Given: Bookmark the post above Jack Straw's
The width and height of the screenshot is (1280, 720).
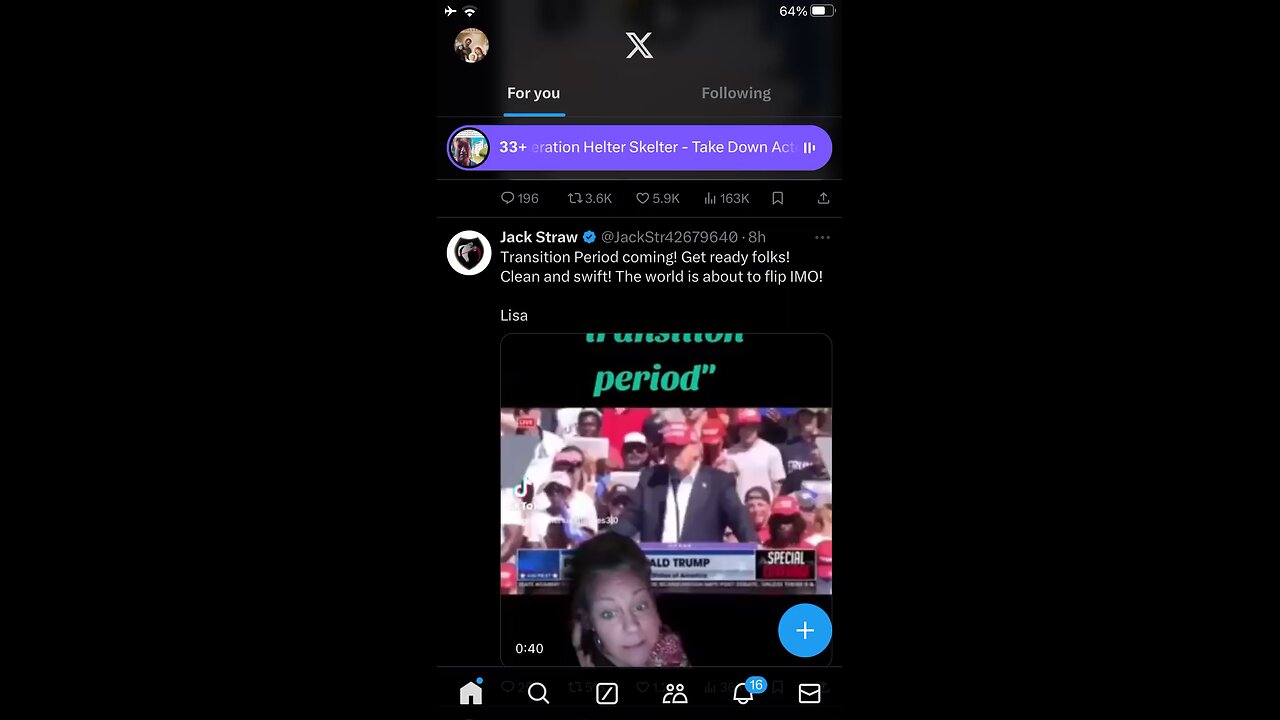Looking at the screenshot, I should click(778, 198).
